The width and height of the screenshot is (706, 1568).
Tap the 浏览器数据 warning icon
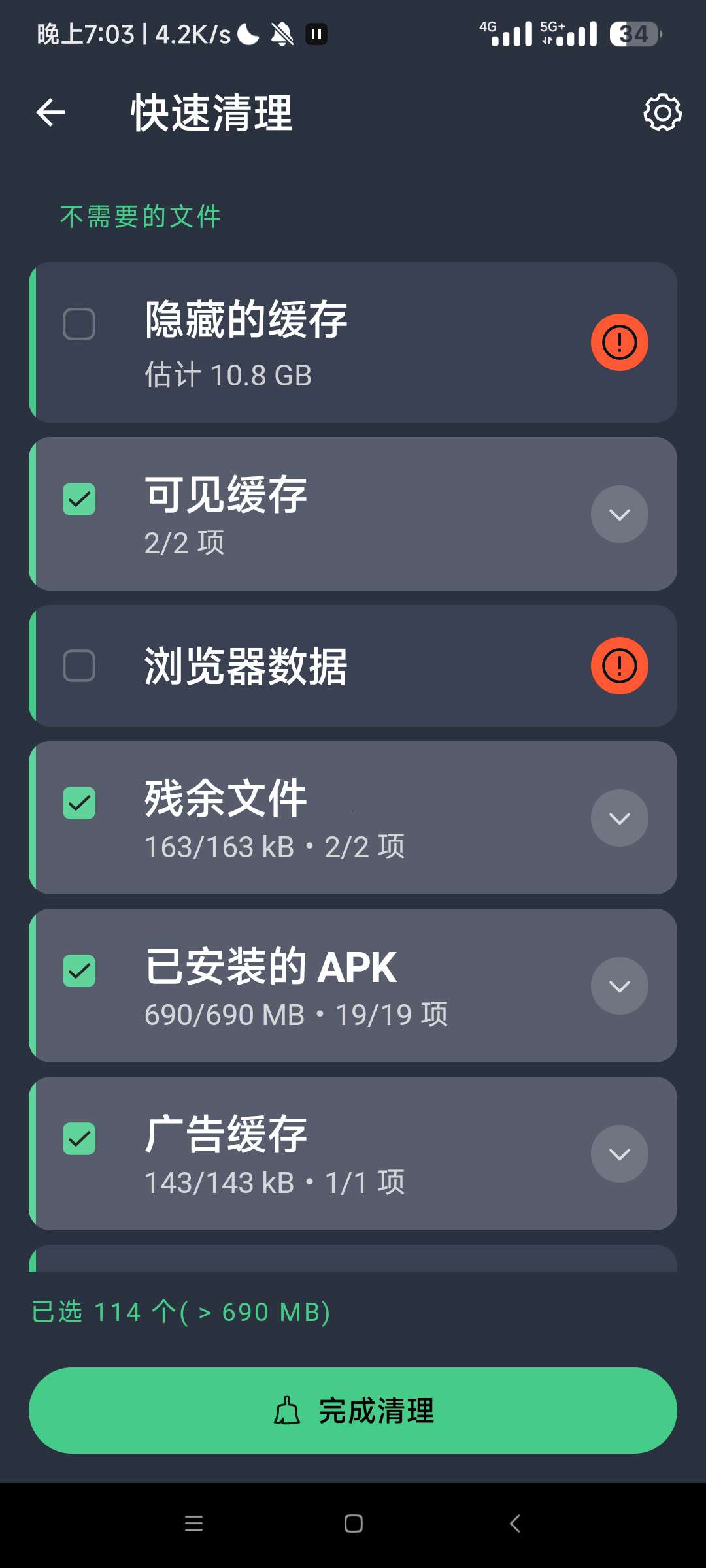619,666
